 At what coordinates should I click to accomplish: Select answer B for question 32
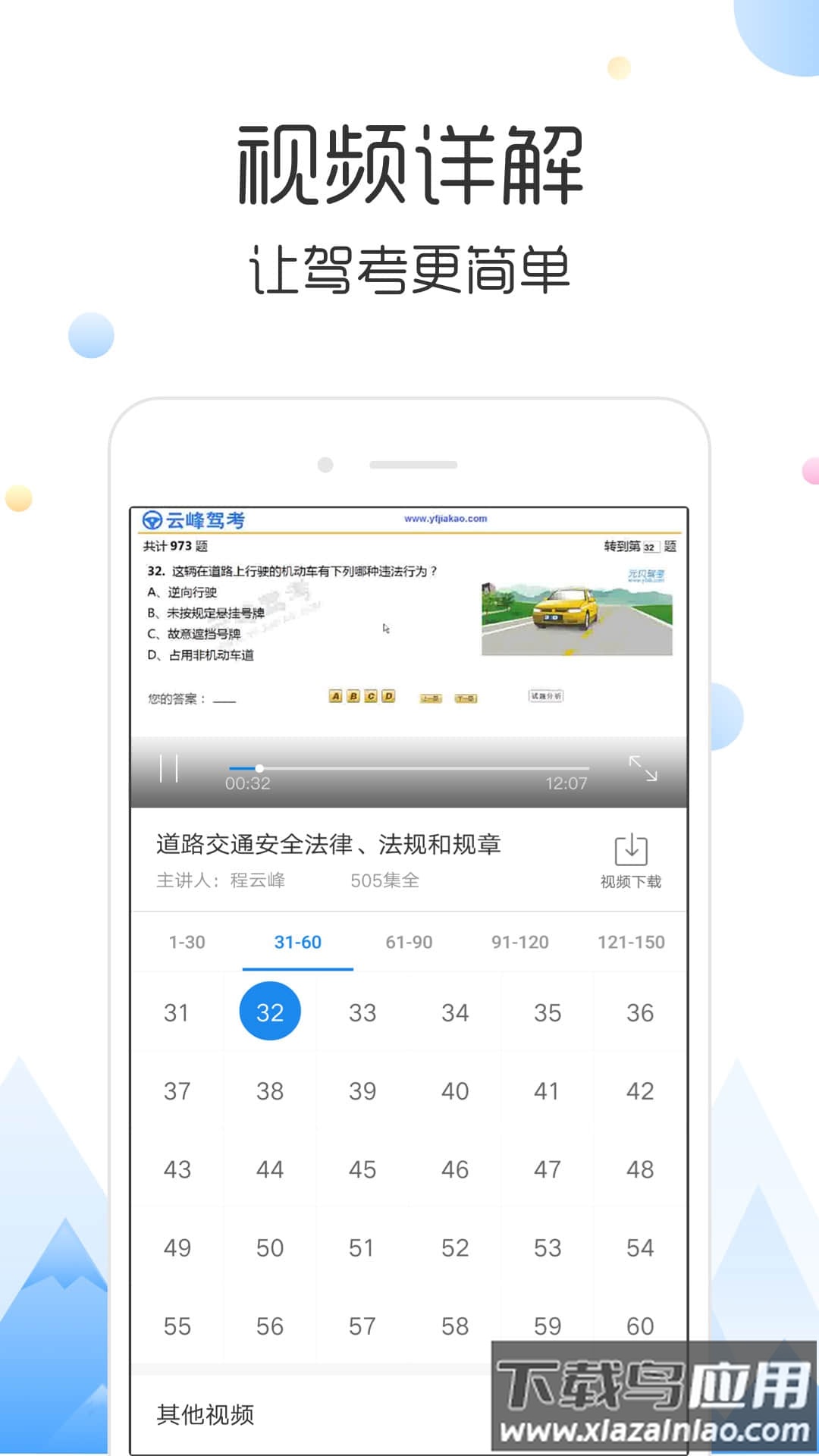click(353, 696)
